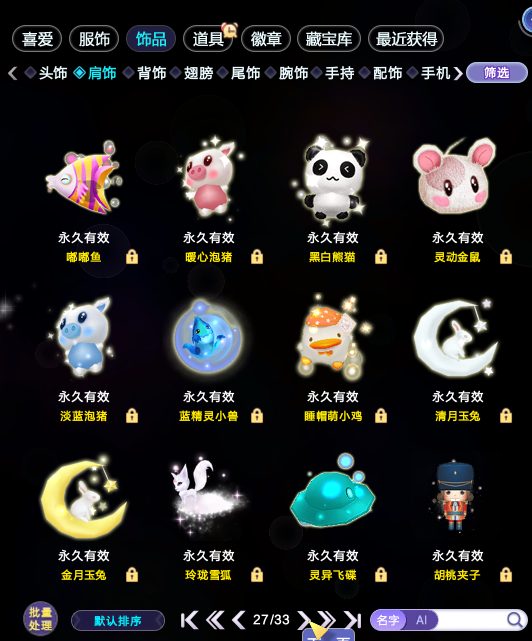The width and height of the screenshot is (532, 641).
Task: Open 批量处理 batch processing
Action: 40,619
